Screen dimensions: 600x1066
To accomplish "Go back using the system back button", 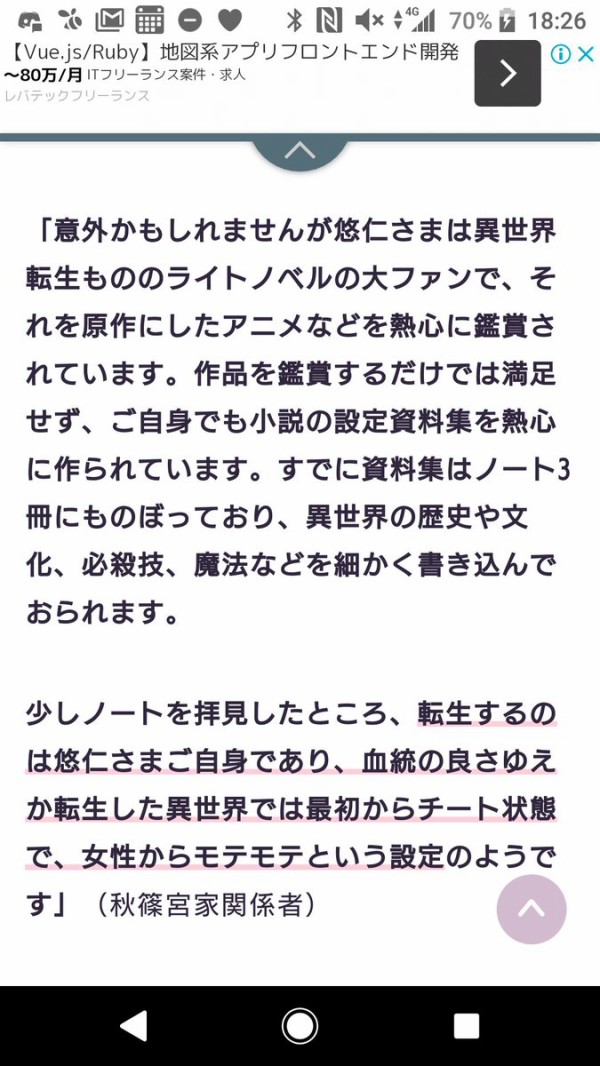I will click(133, 1025).
